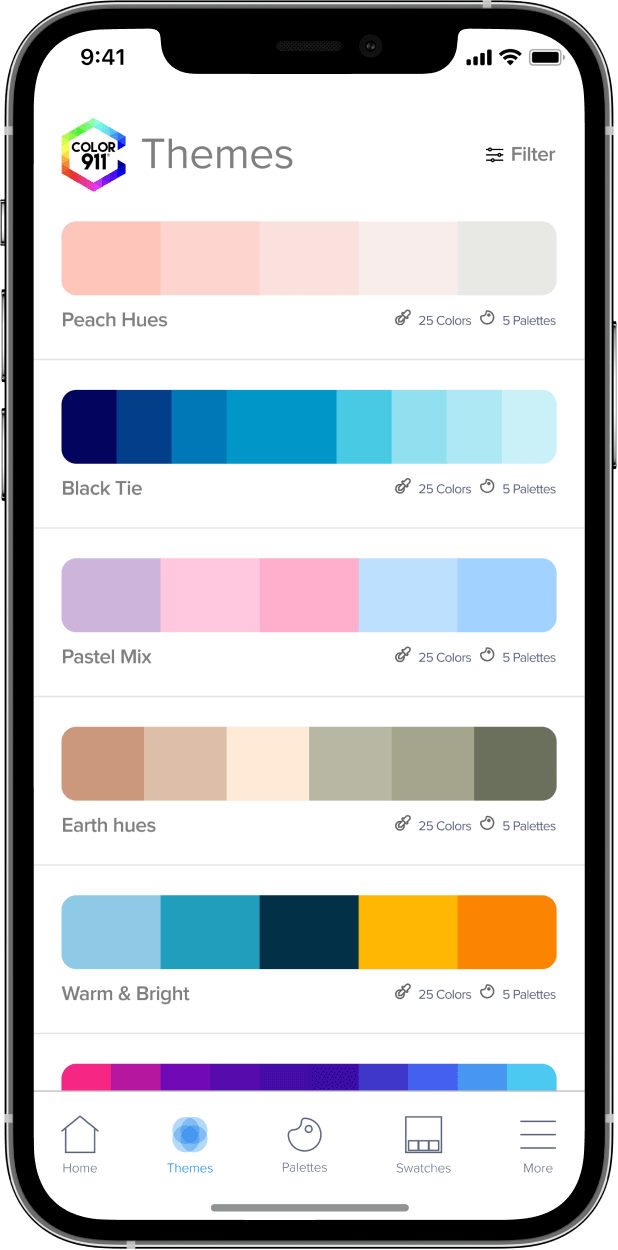Image resolution: width=618 pixels, height=1250 pixels.
Task: Open the More menu tab
Action: [x=537, y=1144]
